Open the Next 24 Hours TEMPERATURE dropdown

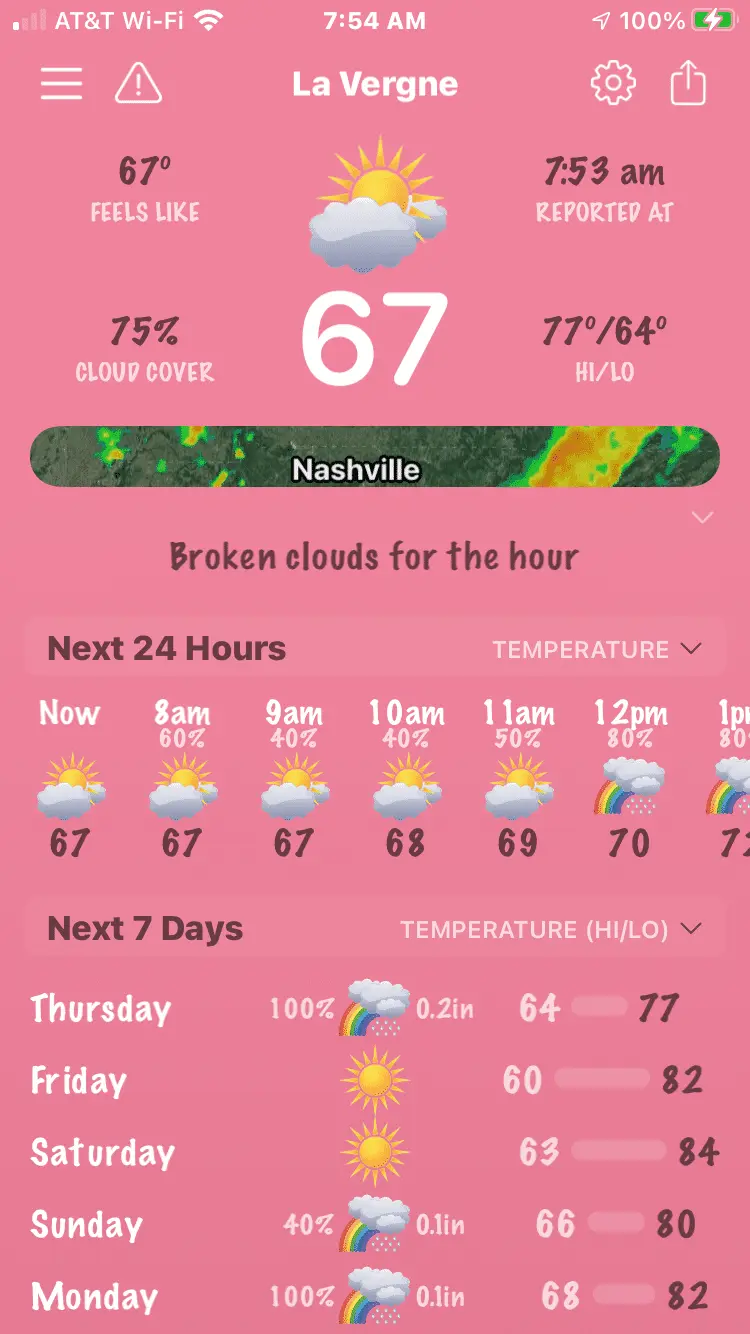coord(596,650)
